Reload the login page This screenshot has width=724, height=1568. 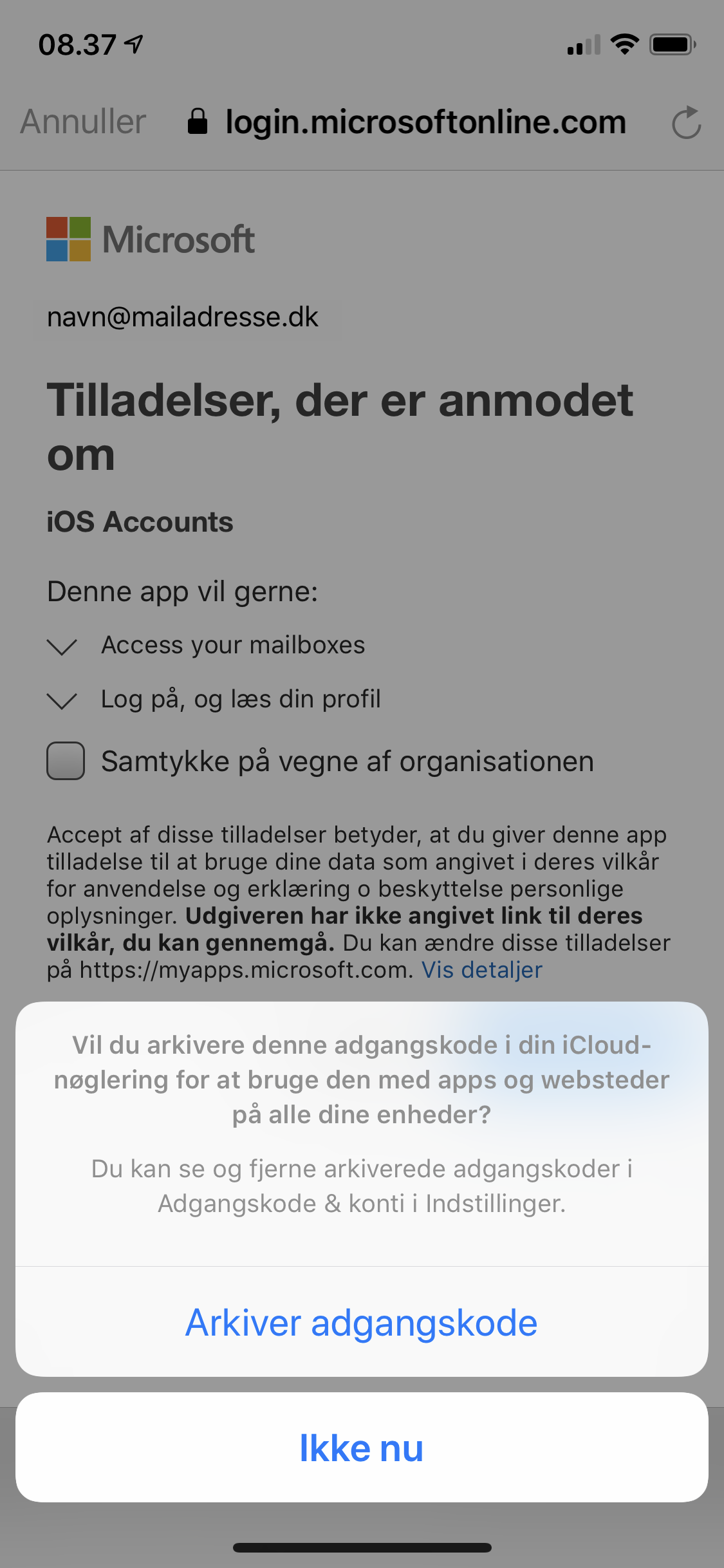point(686,122)
